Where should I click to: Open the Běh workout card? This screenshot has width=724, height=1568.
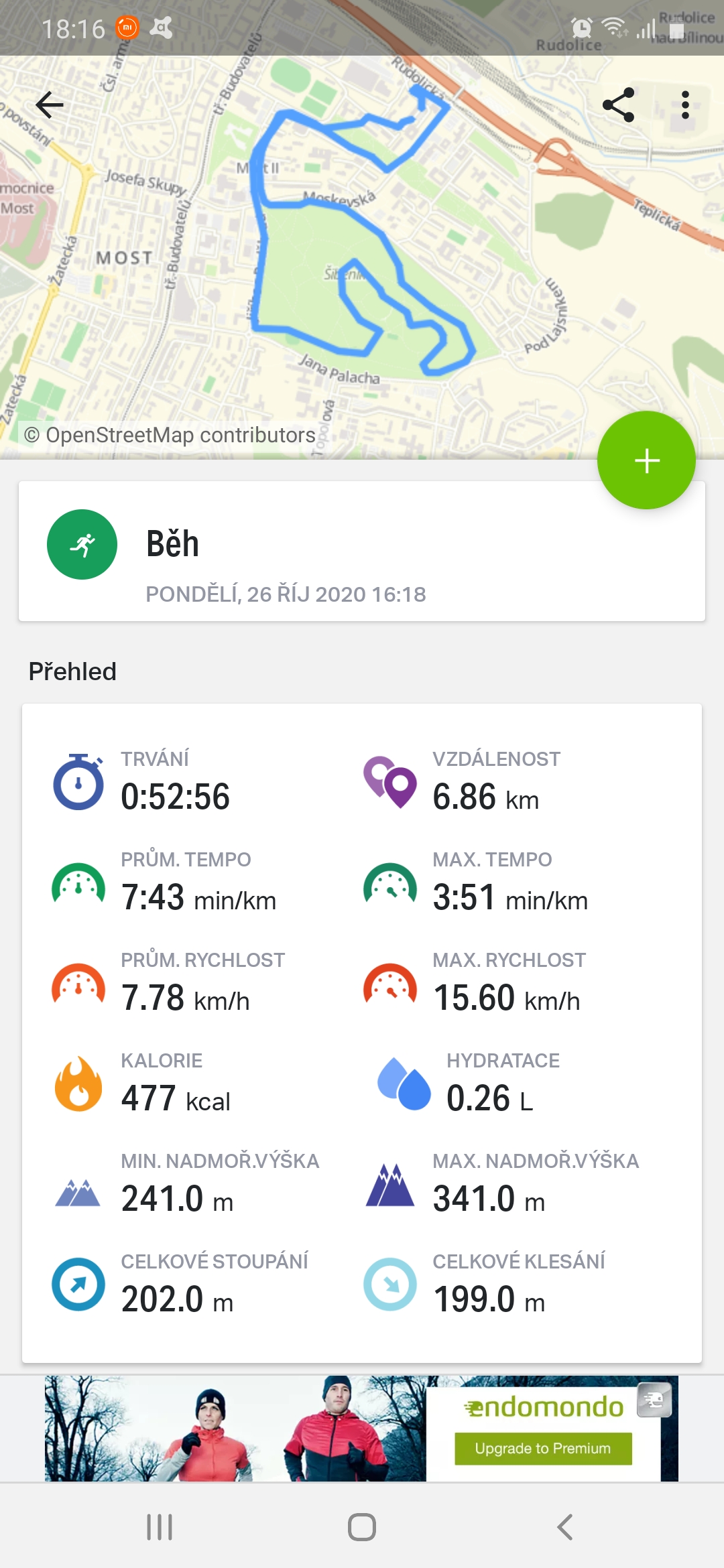[x=362, y=551]
